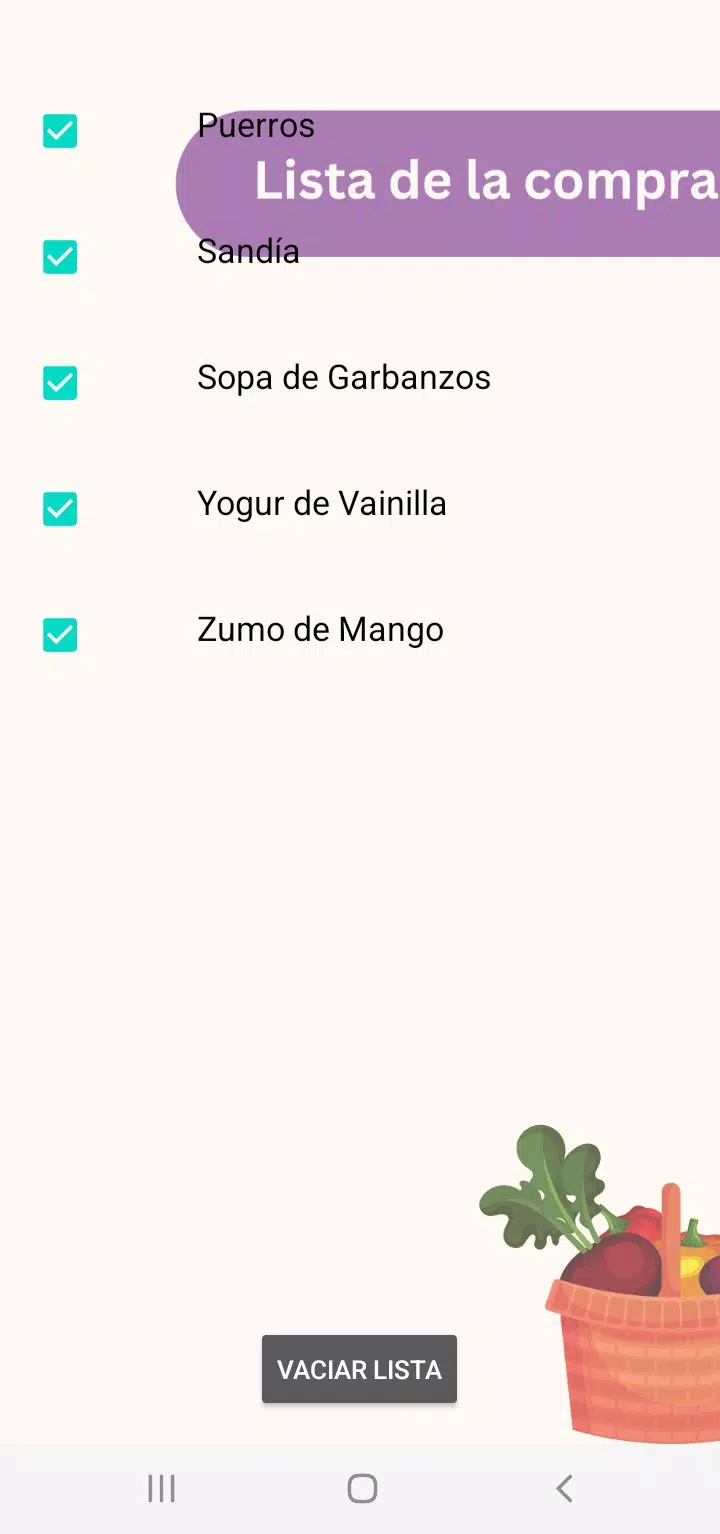Untick Sopa de Garbanzos item
This screenshot has width=720, height=1534.
point(60,383)
